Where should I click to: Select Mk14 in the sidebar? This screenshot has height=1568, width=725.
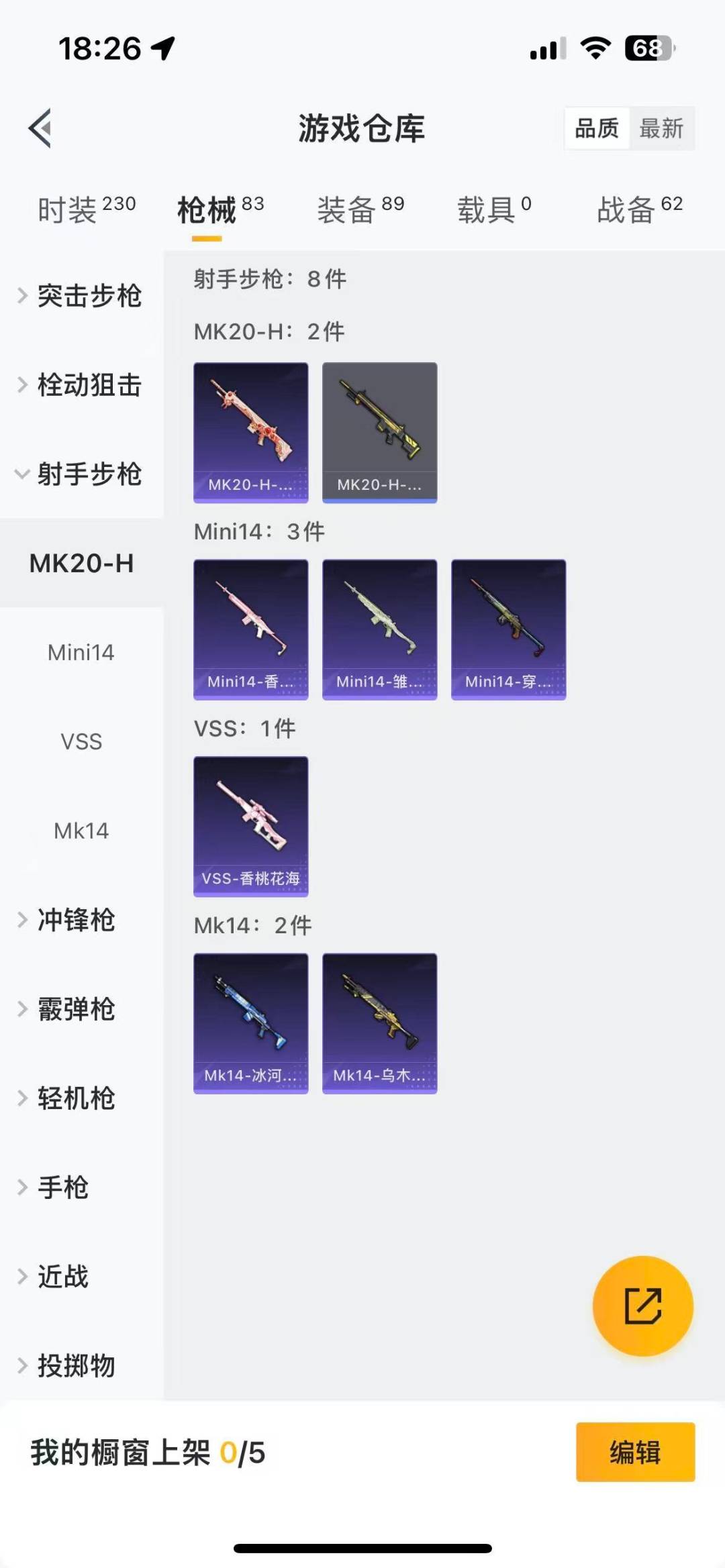(81, 831)
